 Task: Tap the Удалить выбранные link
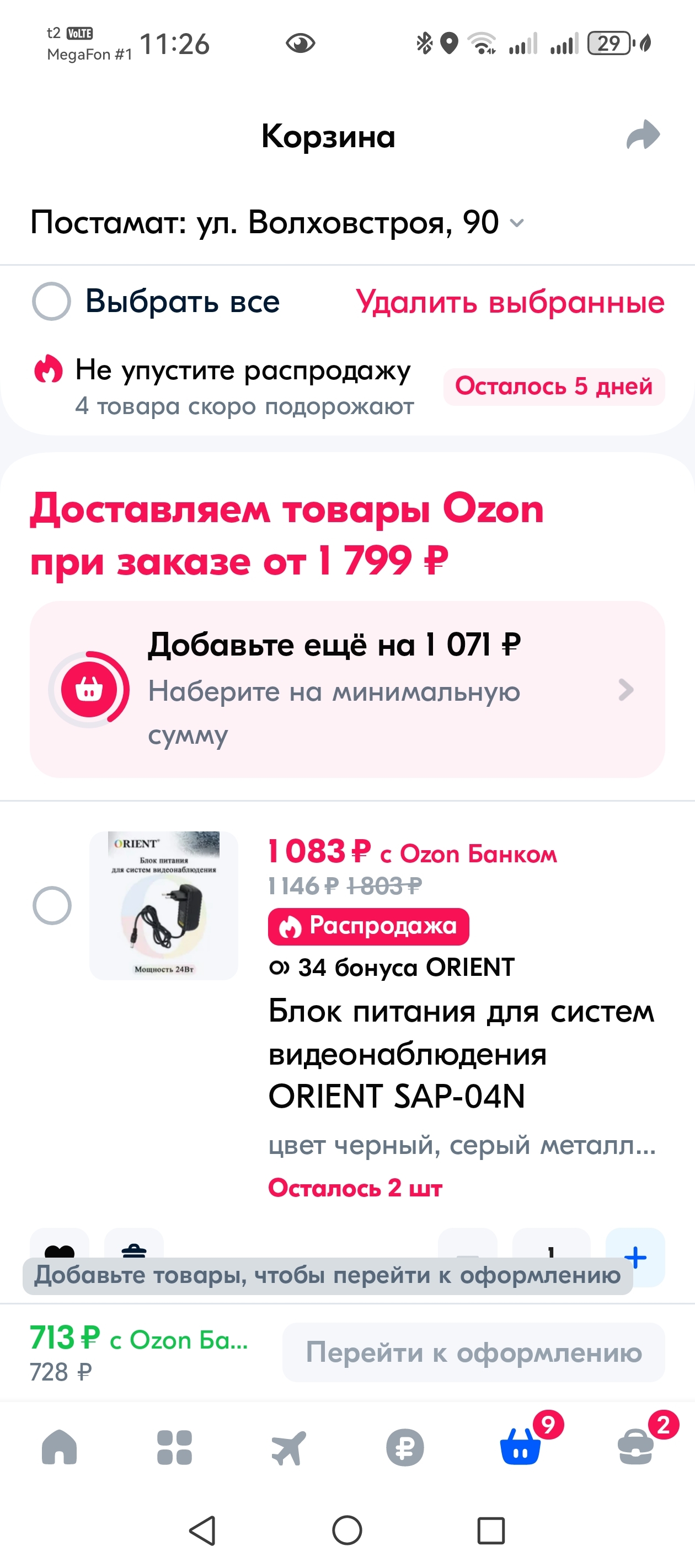pos(513,304)
